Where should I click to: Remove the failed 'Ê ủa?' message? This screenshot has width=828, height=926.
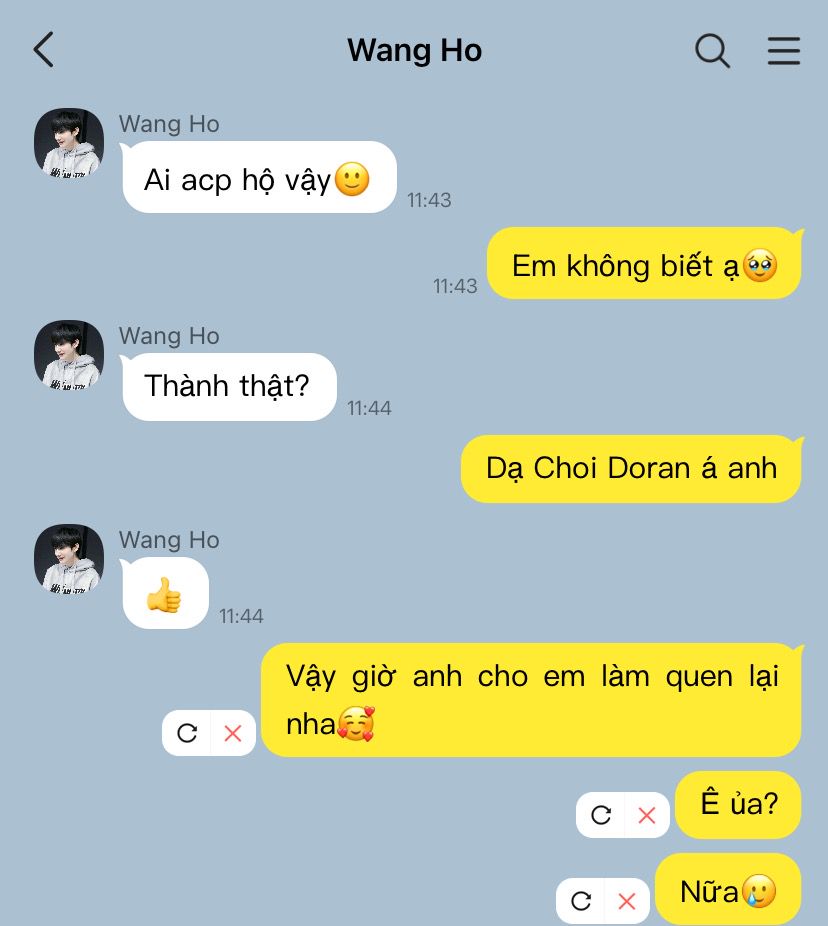click(647, 815)
